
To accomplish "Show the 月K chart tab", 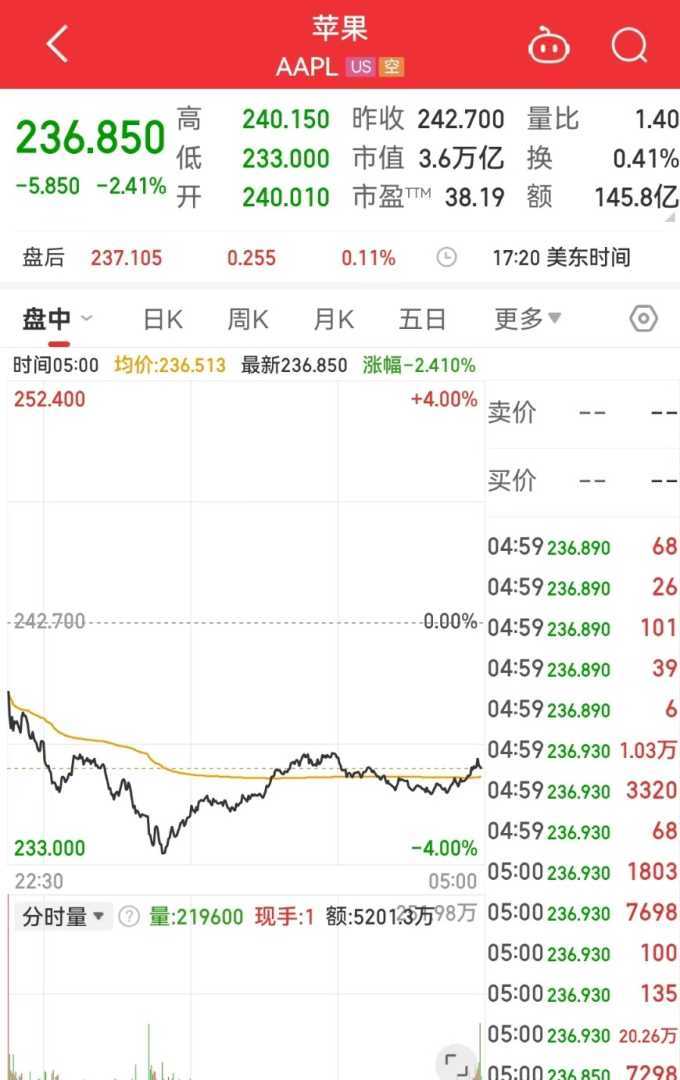I will pos(333,319).
